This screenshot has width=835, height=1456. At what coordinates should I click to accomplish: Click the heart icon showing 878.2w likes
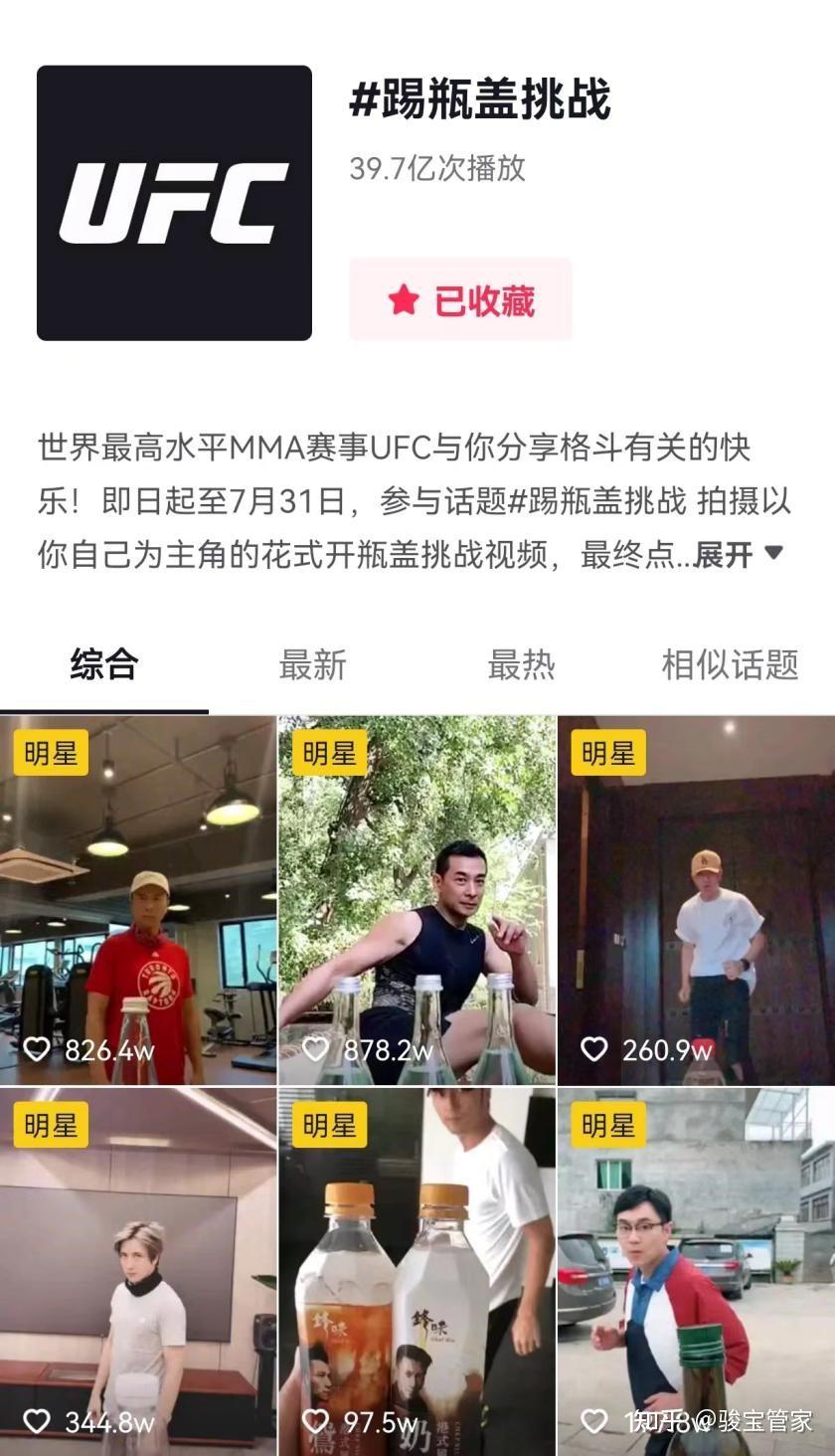coord(315,1049)
